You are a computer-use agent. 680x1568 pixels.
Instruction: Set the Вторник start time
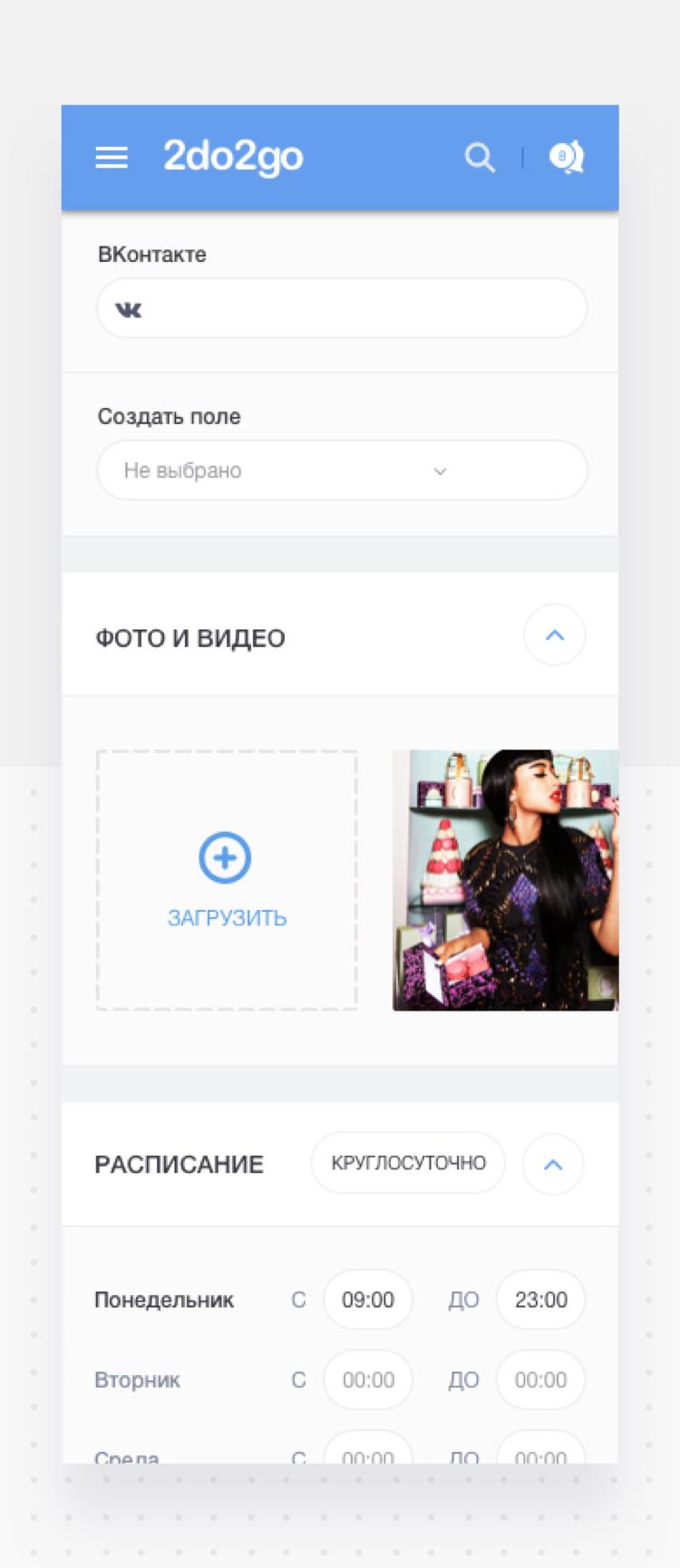367,1379
